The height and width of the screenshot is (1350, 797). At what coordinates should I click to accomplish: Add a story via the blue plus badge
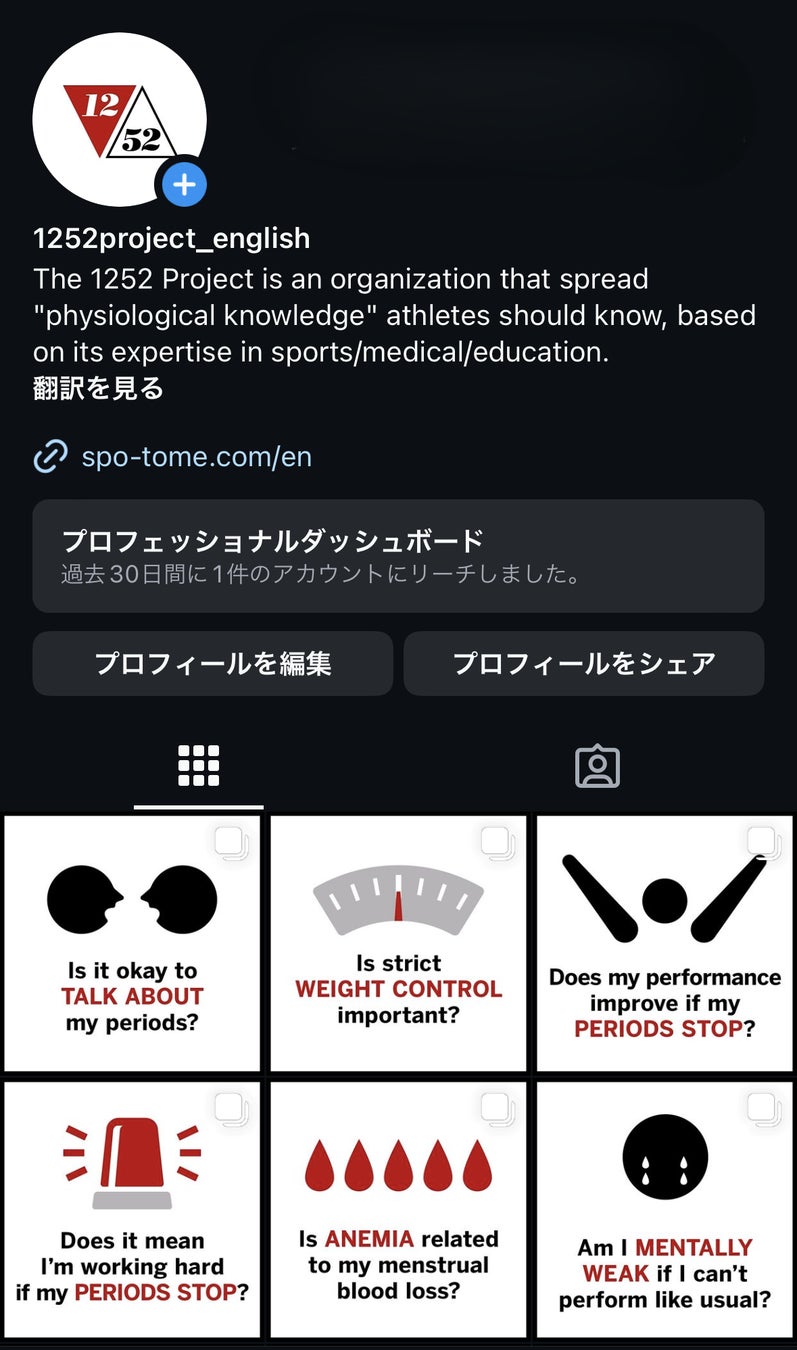[x=184, y=185]
